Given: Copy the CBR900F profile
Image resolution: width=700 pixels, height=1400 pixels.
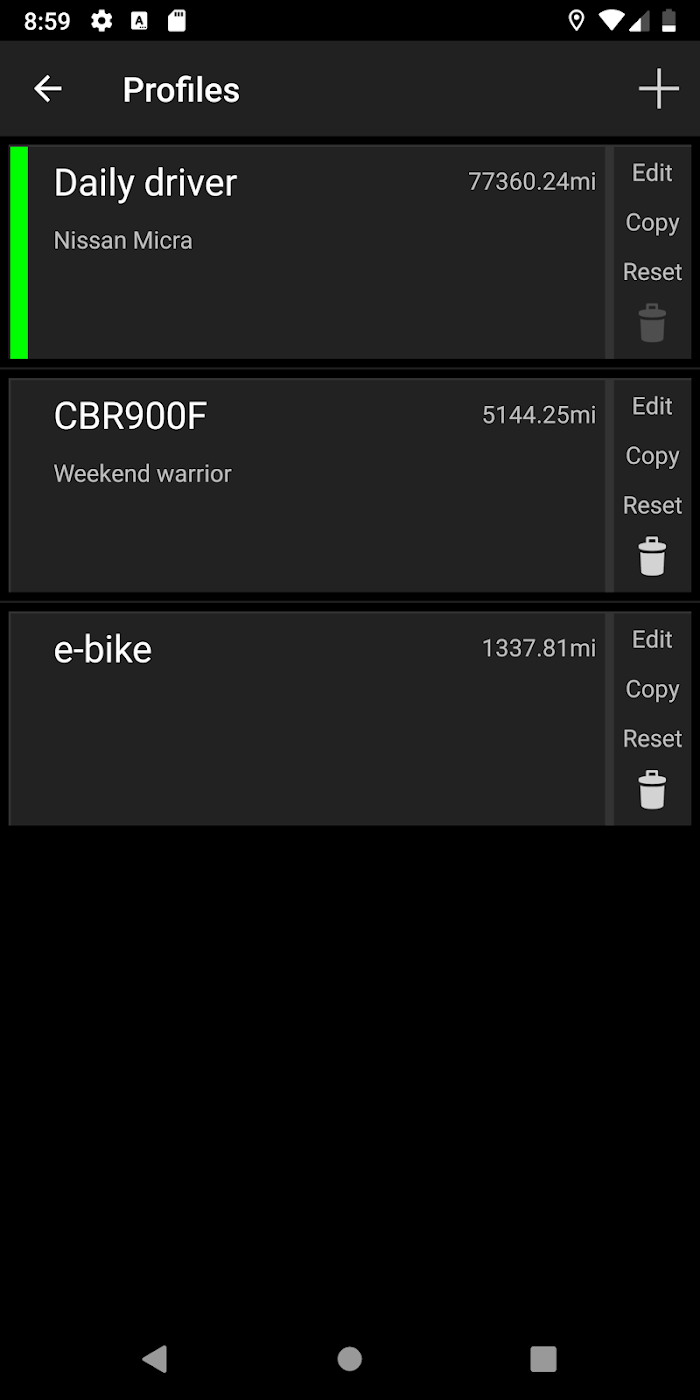Looking at the screenshot, I should pyautogui.click(x=652, y=455).
